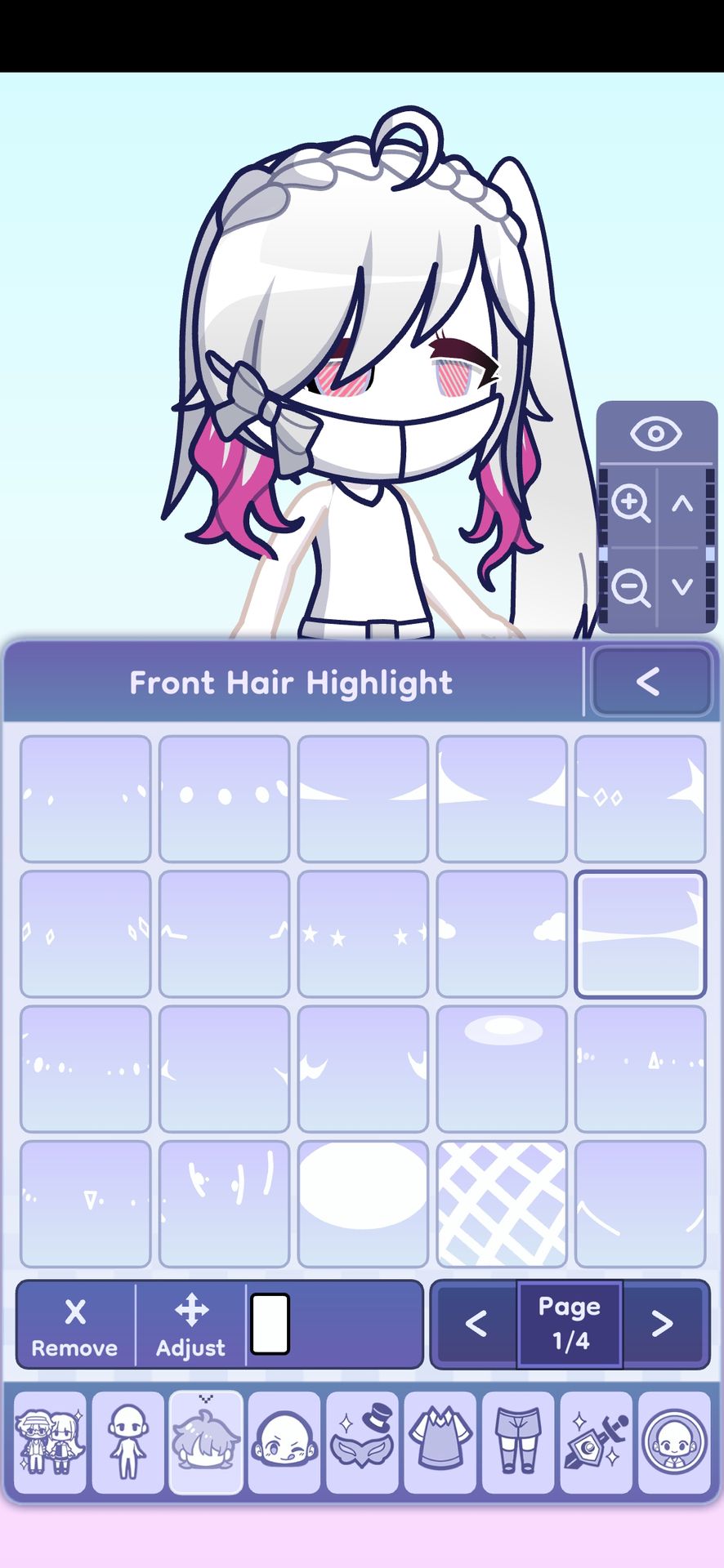This screenshot has height=1568, width=724.
Task: Choose the crosshatch grid highlight
Action: pyautogui.click(x=502, y=1204)
